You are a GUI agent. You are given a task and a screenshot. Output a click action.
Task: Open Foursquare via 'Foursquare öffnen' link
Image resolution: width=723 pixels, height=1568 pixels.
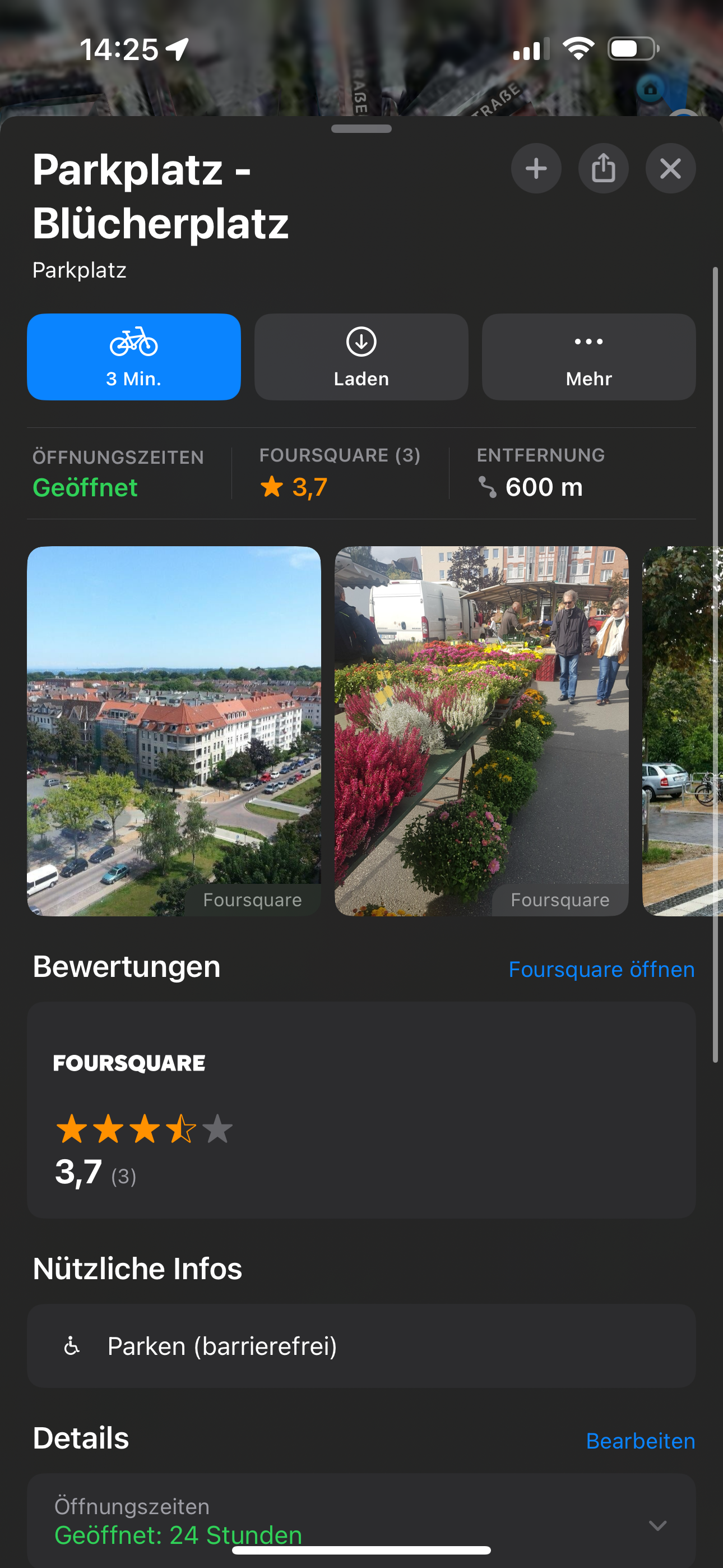(601, 969)
